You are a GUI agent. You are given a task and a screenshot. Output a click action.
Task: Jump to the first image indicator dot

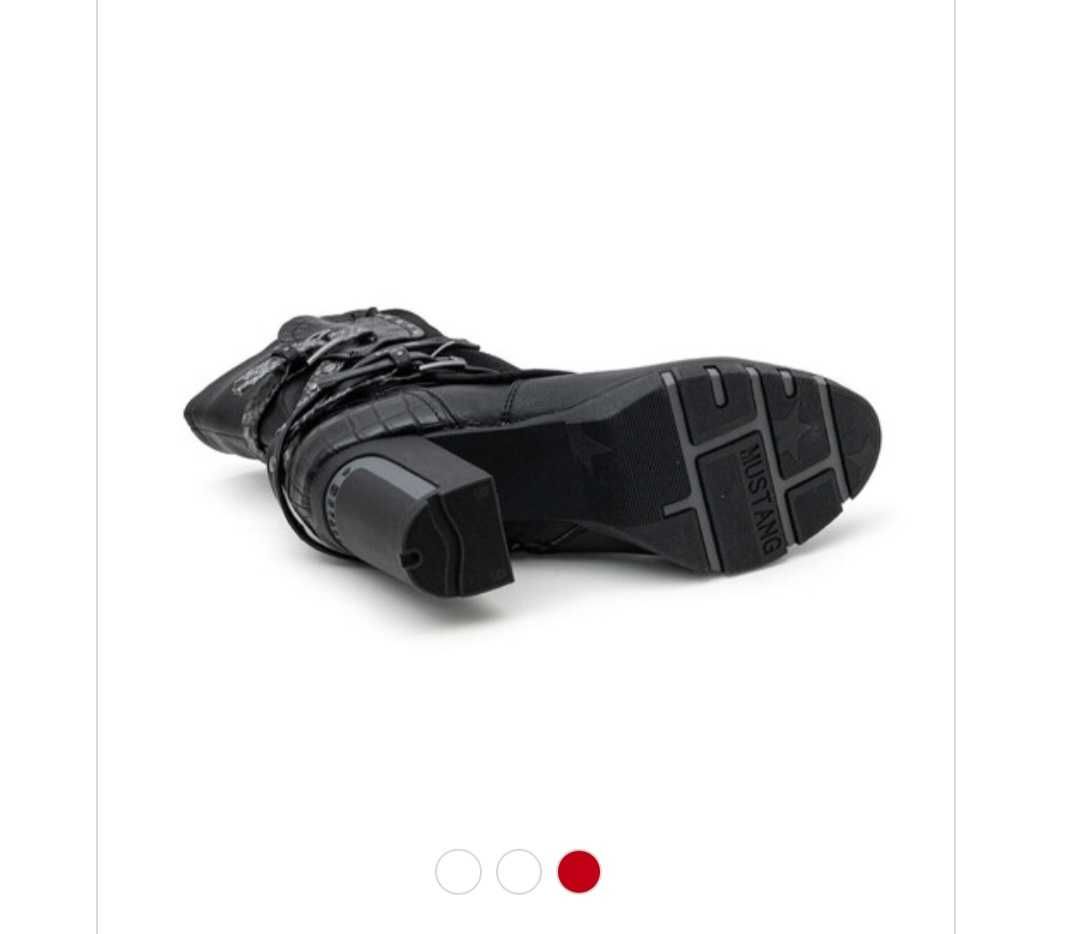point(458,871)
